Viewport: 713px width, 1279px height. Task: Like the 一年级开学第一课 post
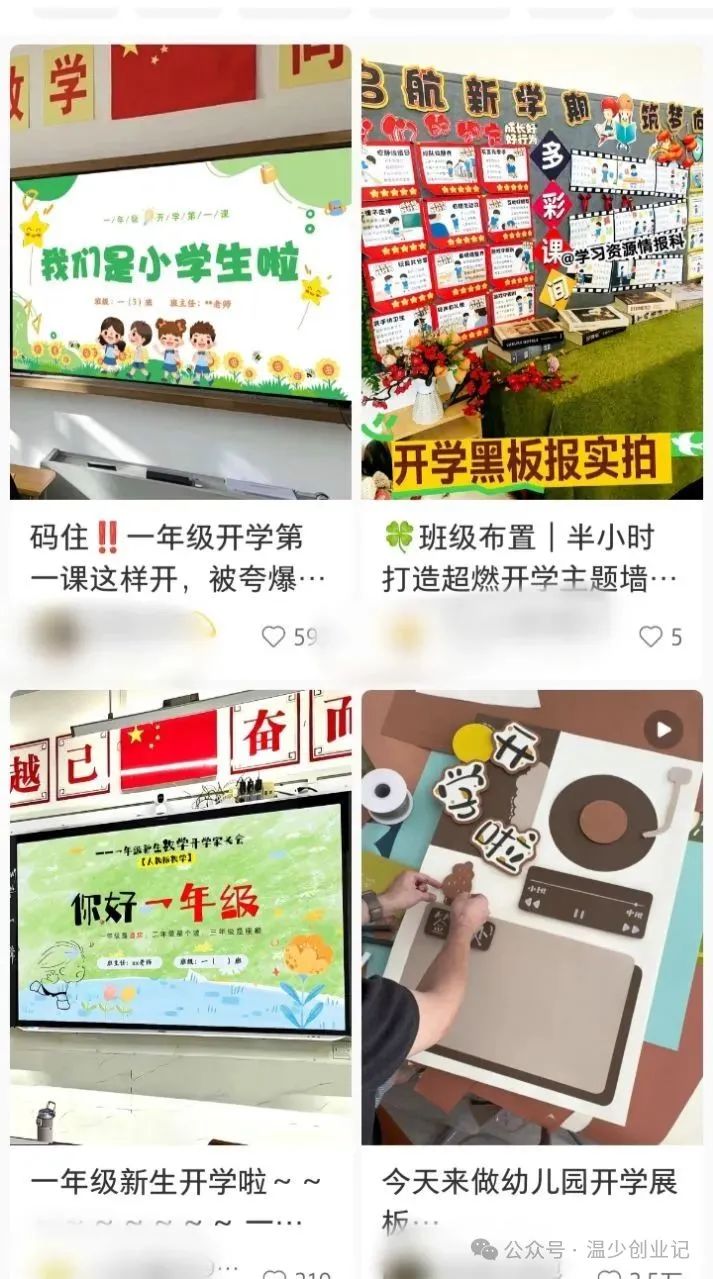click(x=273, y=636)
